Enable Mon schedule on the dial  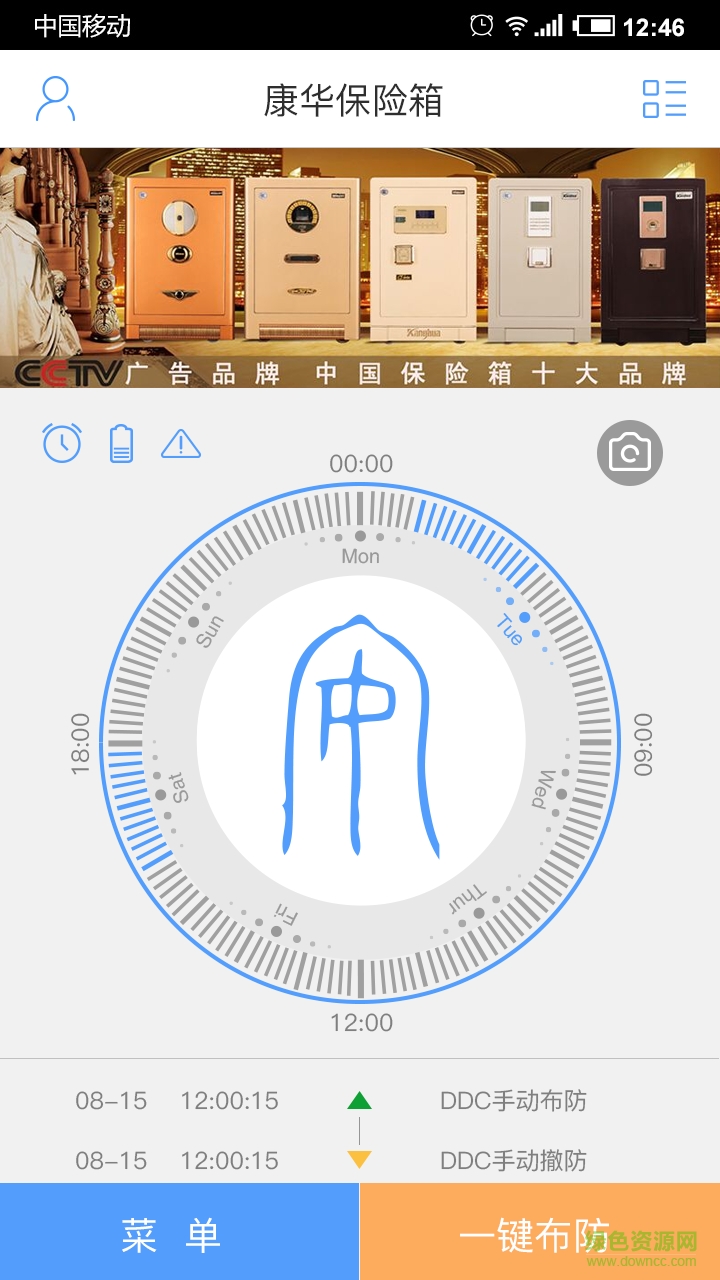pyautogui.click(x=360, y=556)
